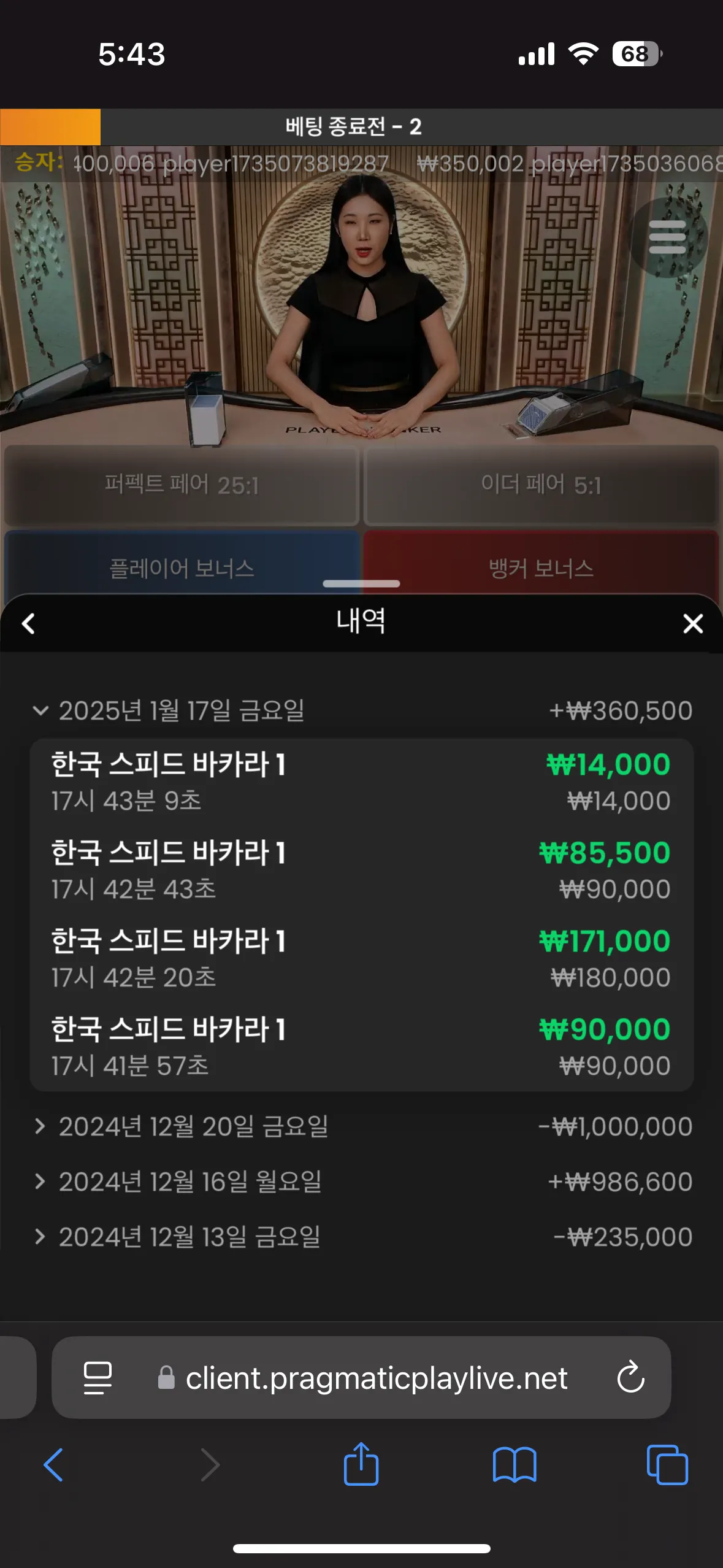This screenshot has height=1568, width=723.
Task: Open the 17시 43분 9초 game record
Action: [x=361, y=782]
